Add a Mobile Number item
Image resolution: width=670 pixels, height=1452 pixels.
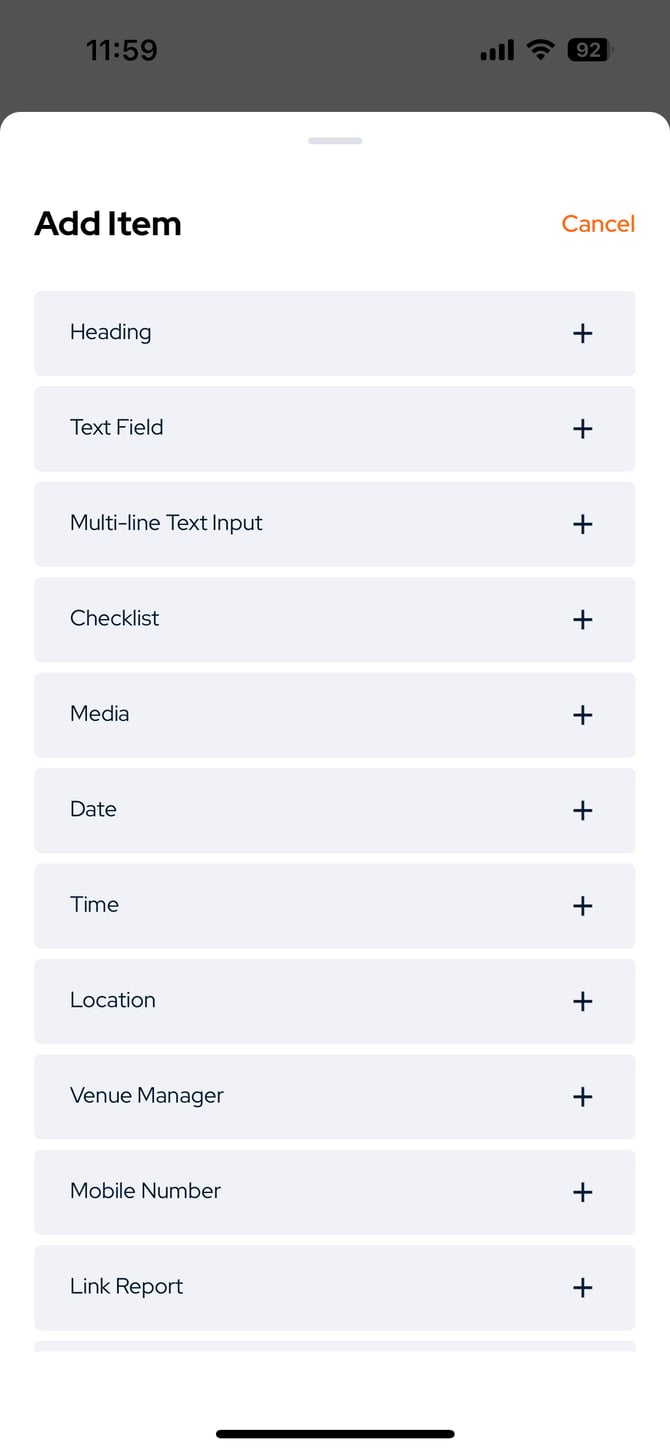point(335,1192)
